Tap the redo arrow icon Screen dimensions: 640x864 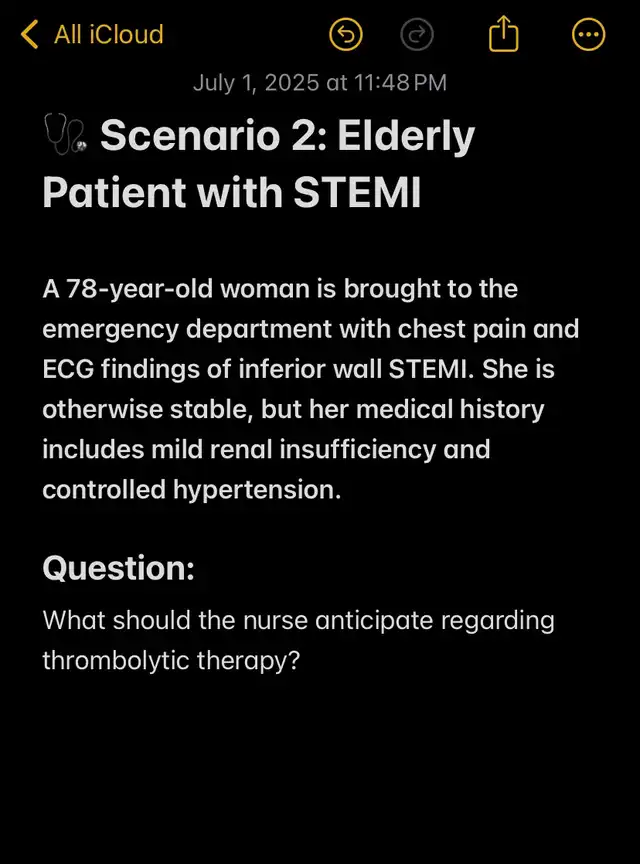(x=417, y=34)
